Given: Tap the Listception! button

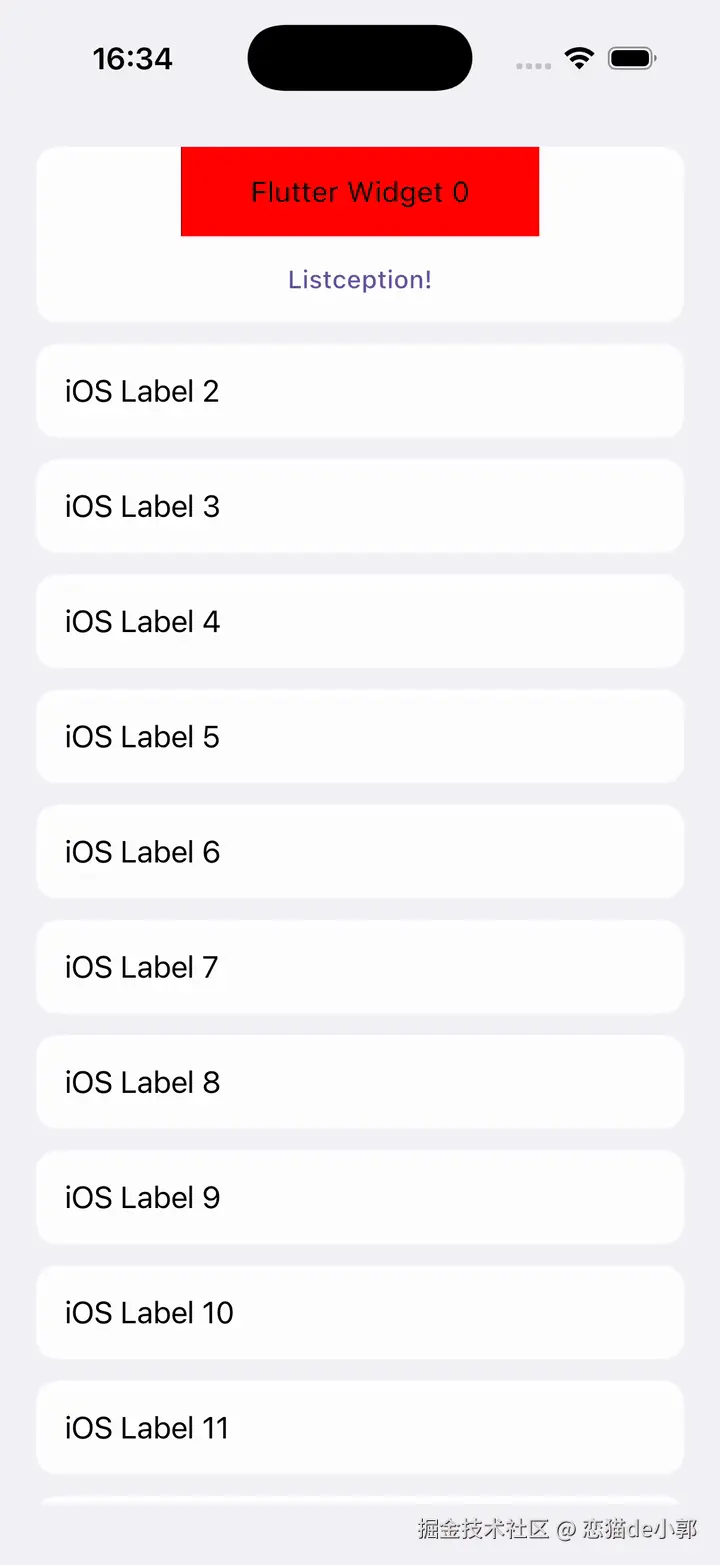Looking at the screenshot, I should pyautogui.click(x=360, y=280).
